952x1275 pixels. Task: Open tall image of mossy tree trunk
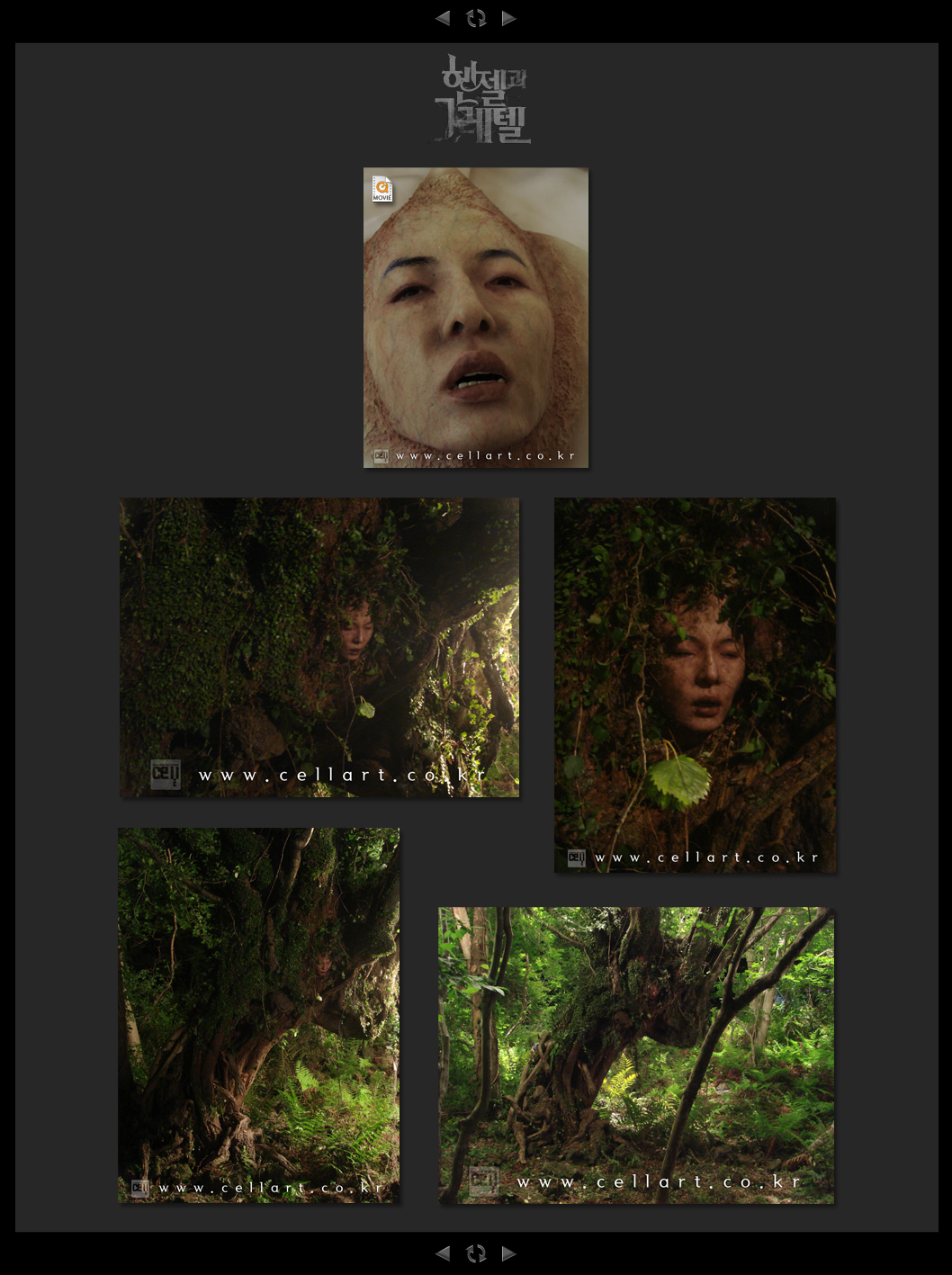(x=259, y=1014)
